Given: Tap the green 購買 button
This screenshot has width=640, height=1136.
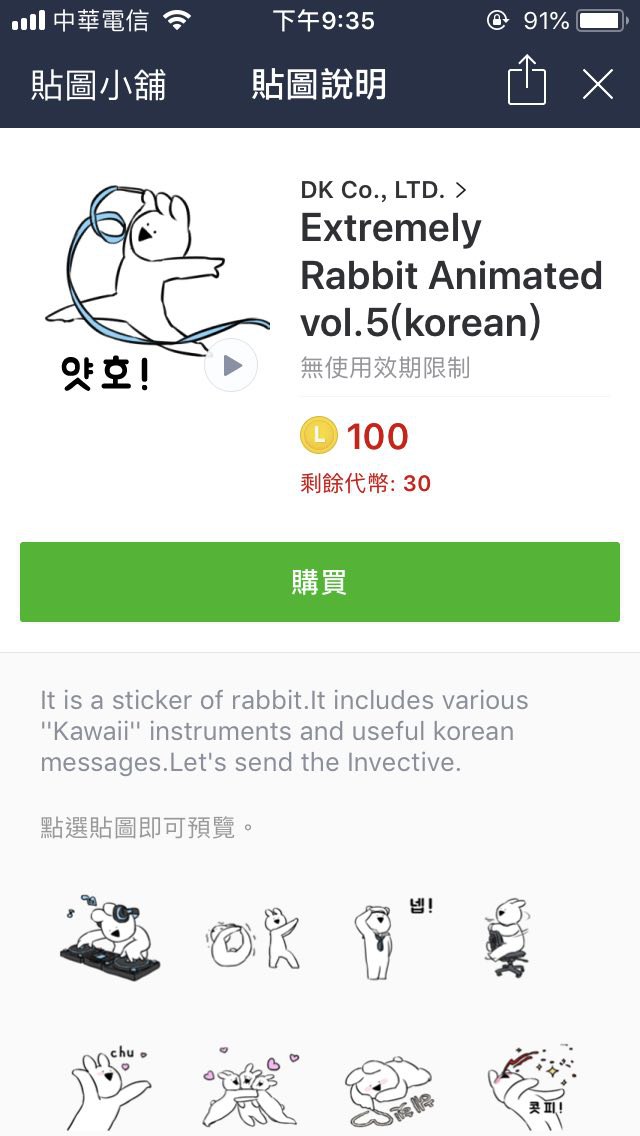Looking at the screenshot, I should click(320, 582).
